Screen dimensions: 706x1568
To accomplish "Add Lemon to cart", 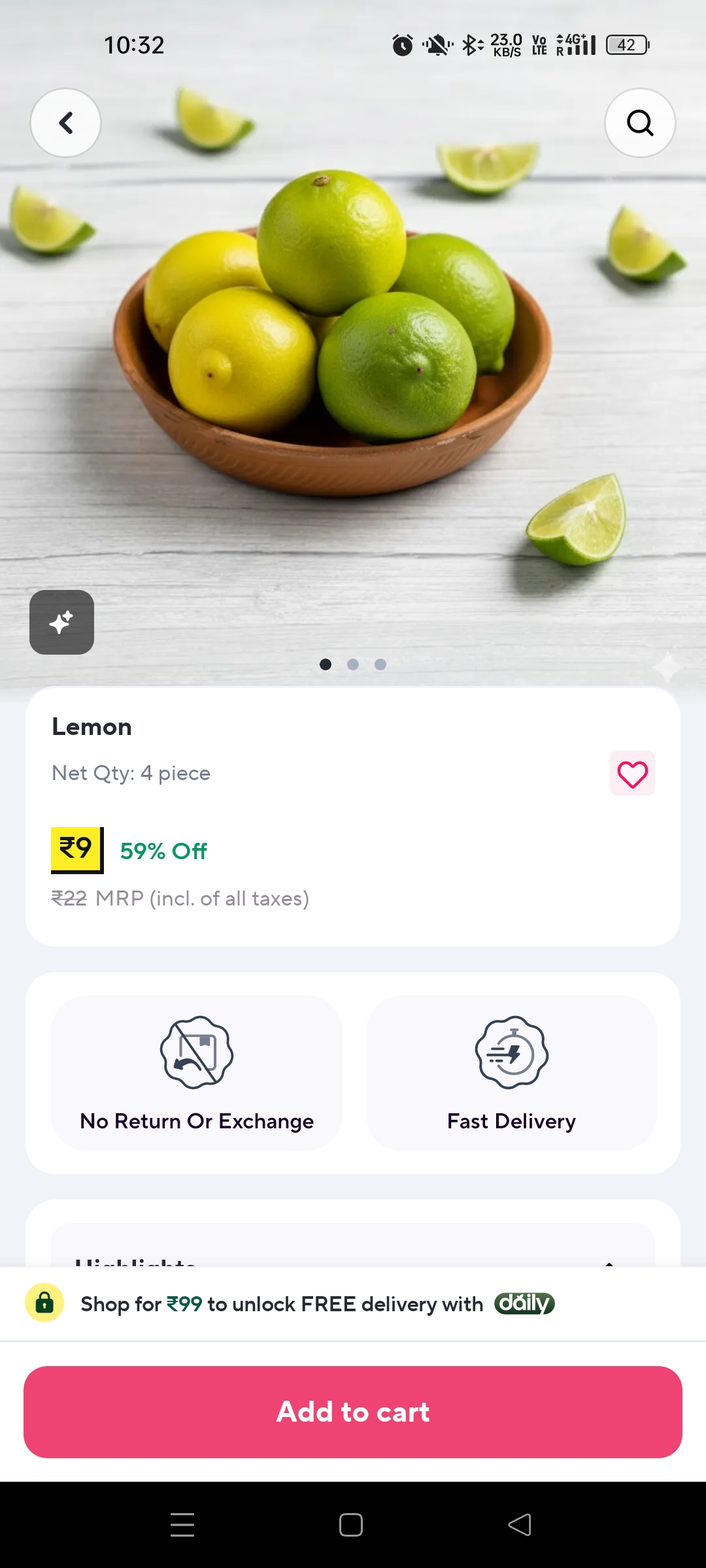I will [x=353, y=1412].
